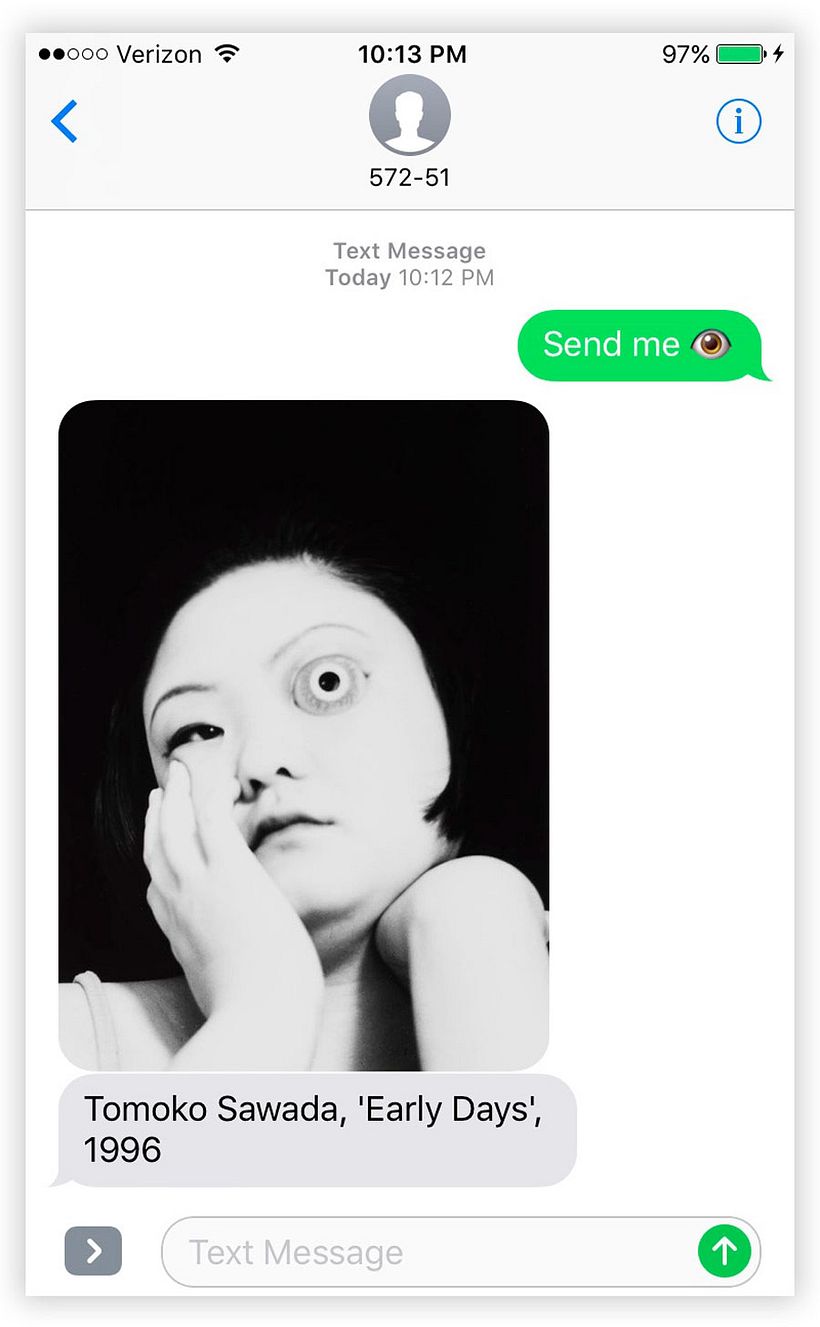Screen dimensions: 820x1327
Task: Tap the info button for this conversation
Action: [738, 122]
